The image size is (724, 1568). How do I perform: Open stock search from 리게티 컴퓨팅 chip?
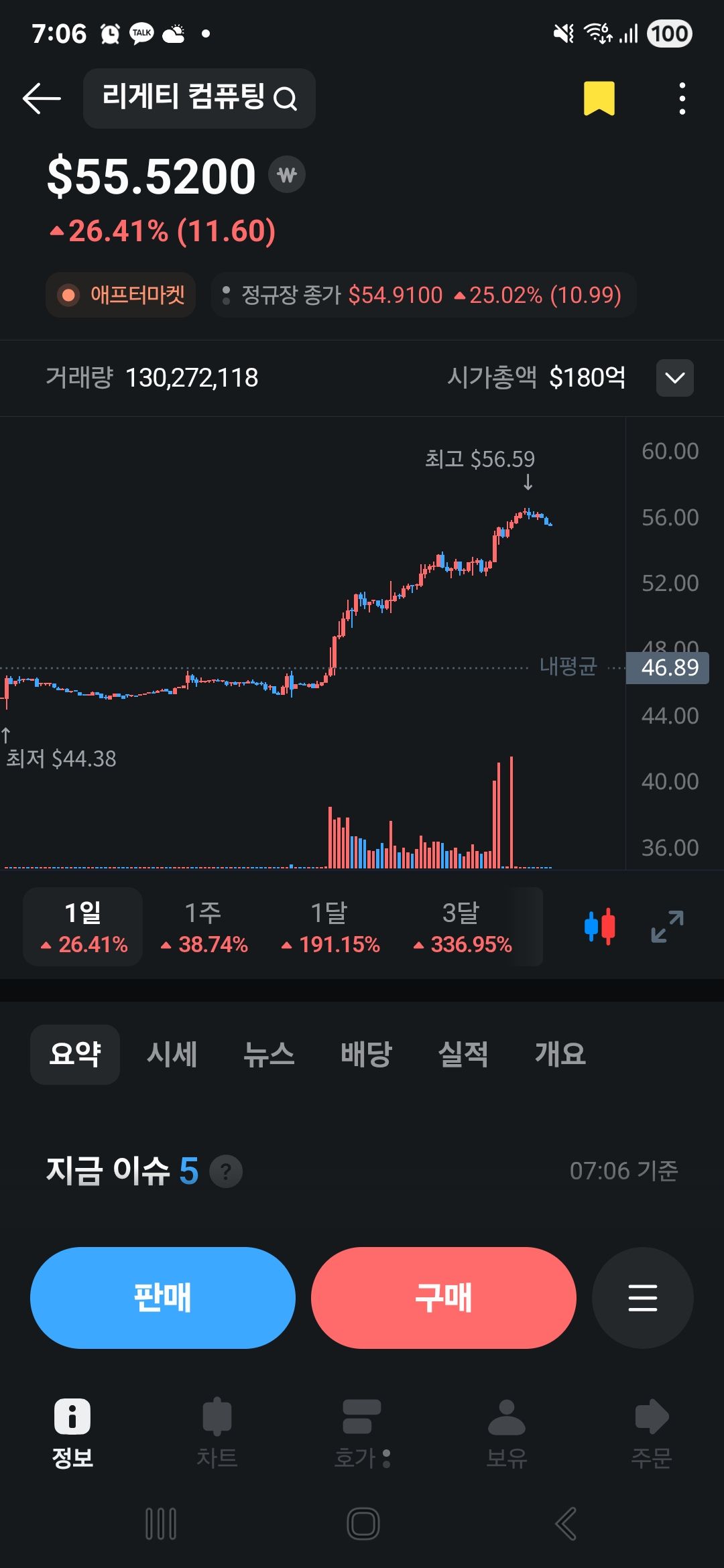click(199, 99)
